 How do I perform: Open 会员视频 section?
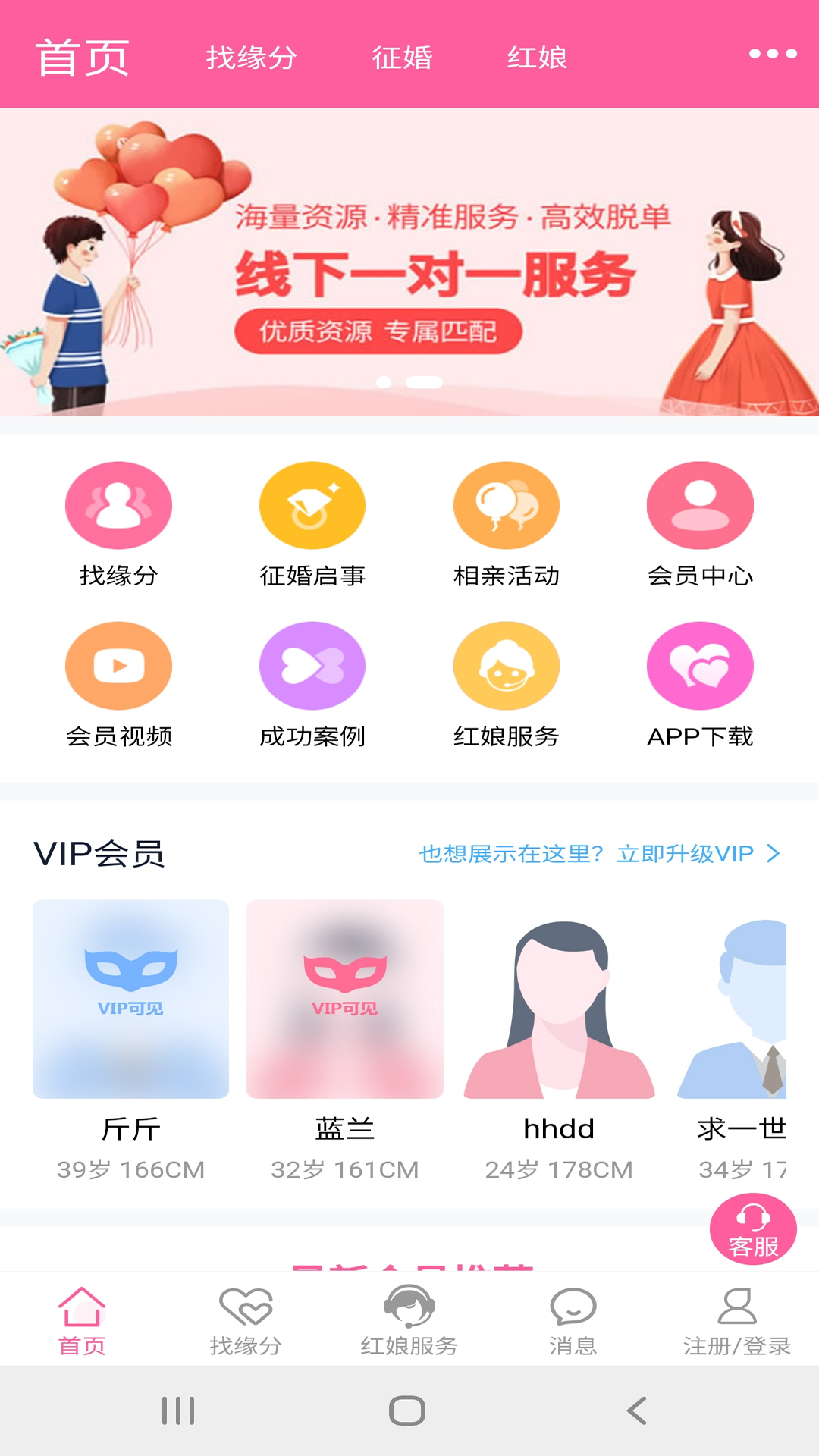[118, 684]
